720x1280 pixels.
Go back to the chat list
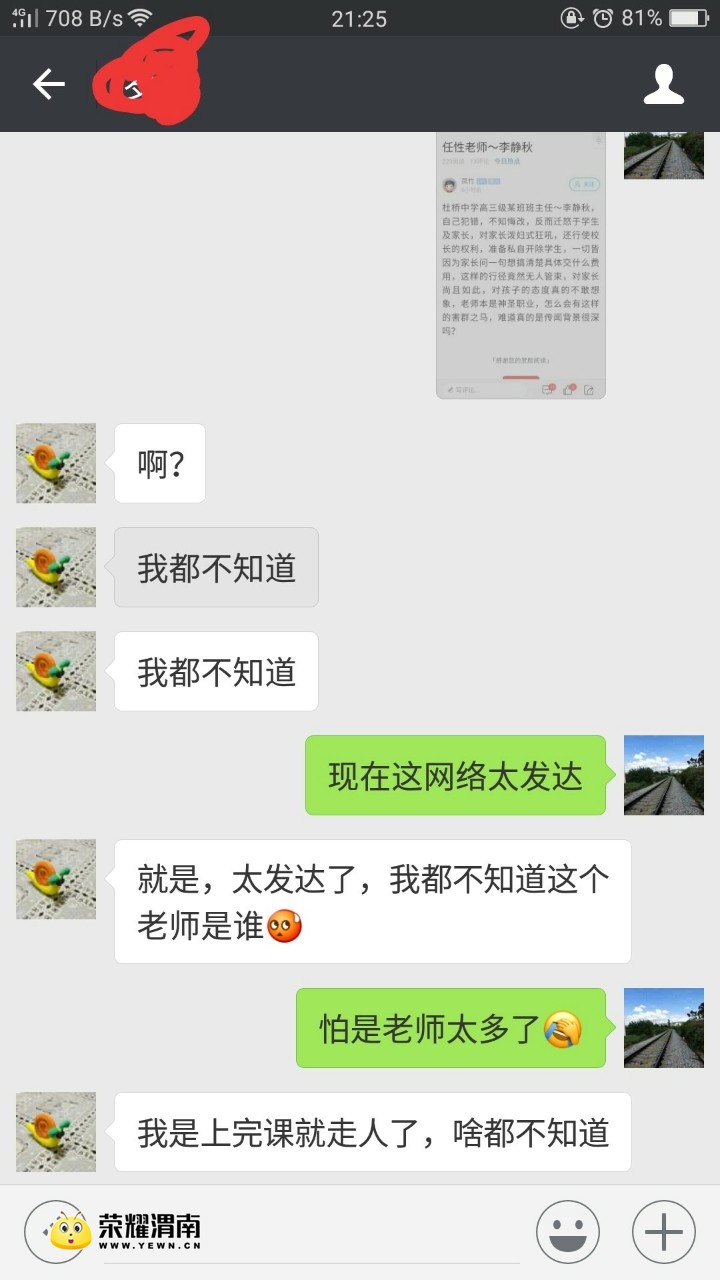pyautogui.click(x=48, y=85)
